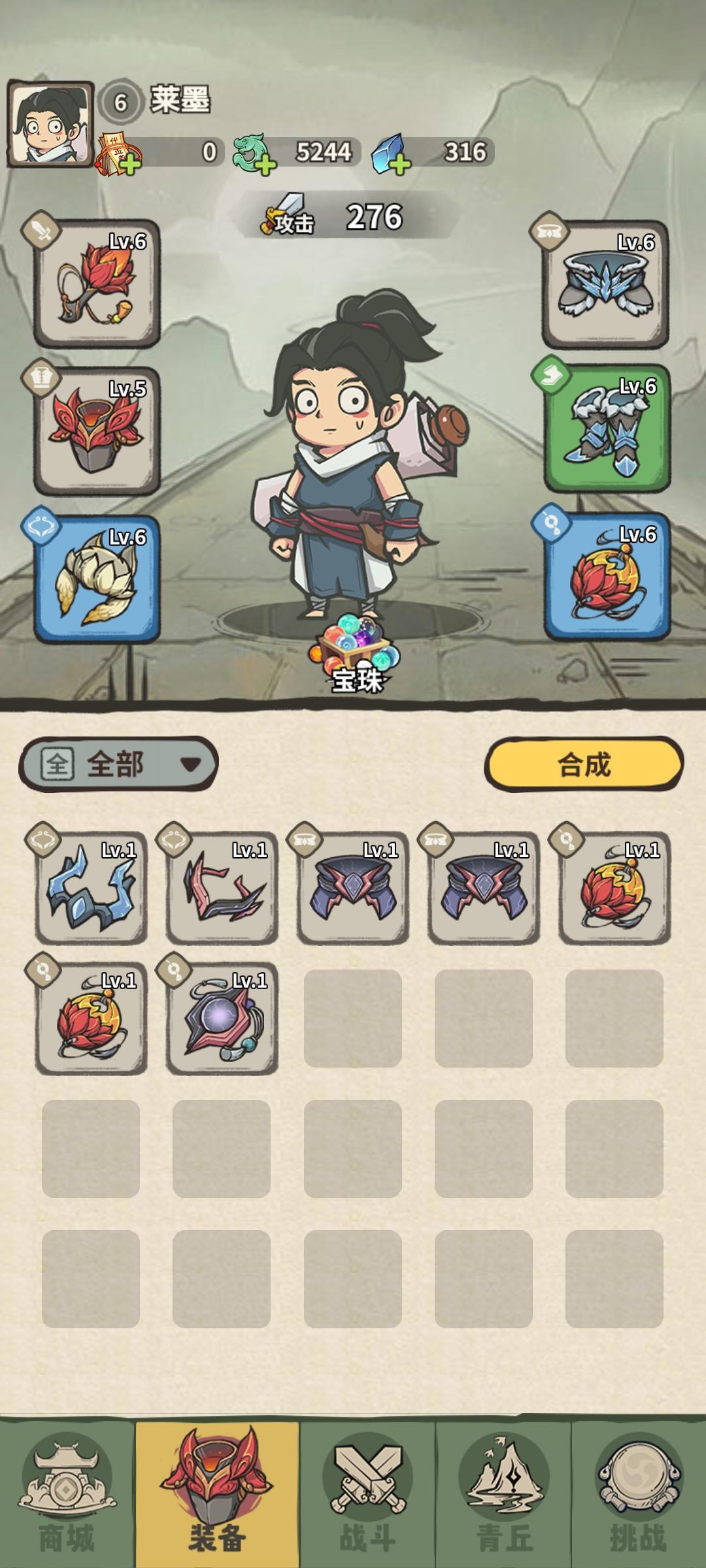Select the first Lv.1 dark belt item
This screenshot has height=1568, width=706.
click(356, 889)
